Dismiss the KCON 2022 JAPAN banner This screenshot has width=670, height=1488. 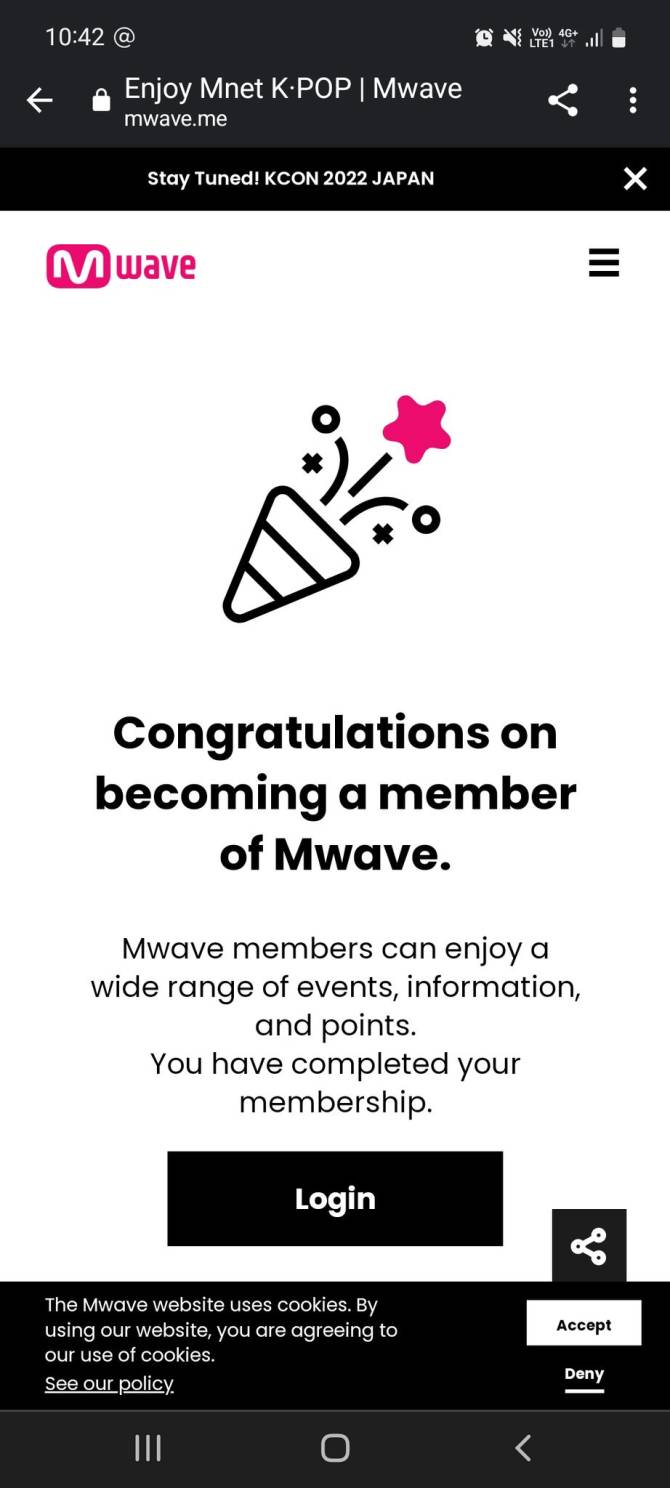[x=635, y=179]
